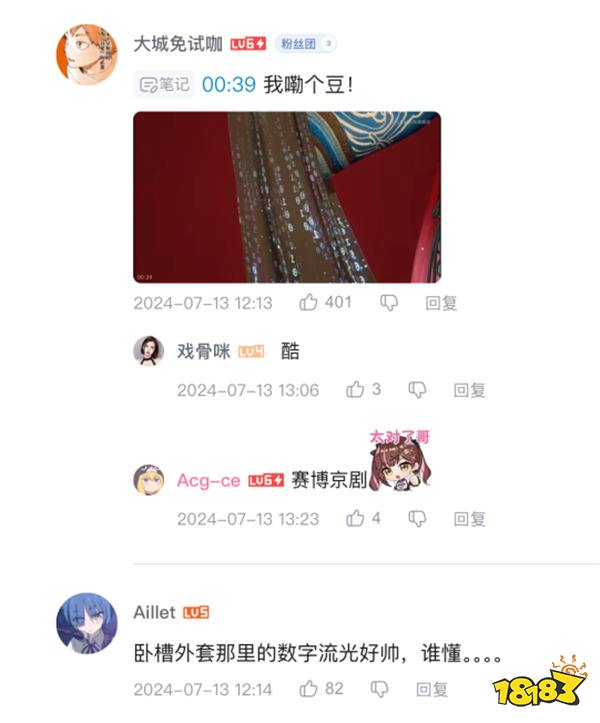600x723 pixels.
Task: Reply to Acg-ce's comment
Action: [x=469, y=518]
